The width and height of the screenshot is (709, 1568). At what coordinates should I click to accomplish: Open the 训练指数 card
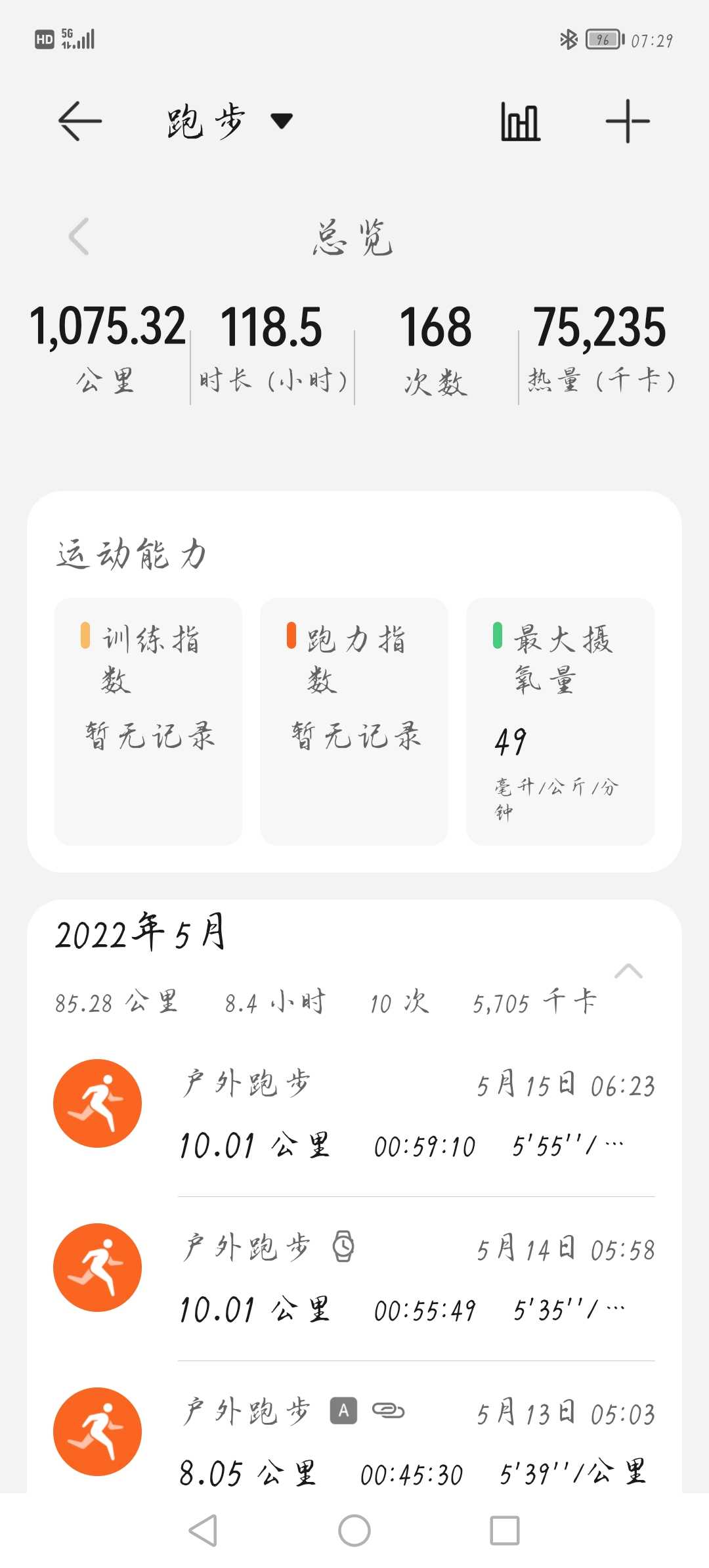pyautogui.click(x=148, y=721)
